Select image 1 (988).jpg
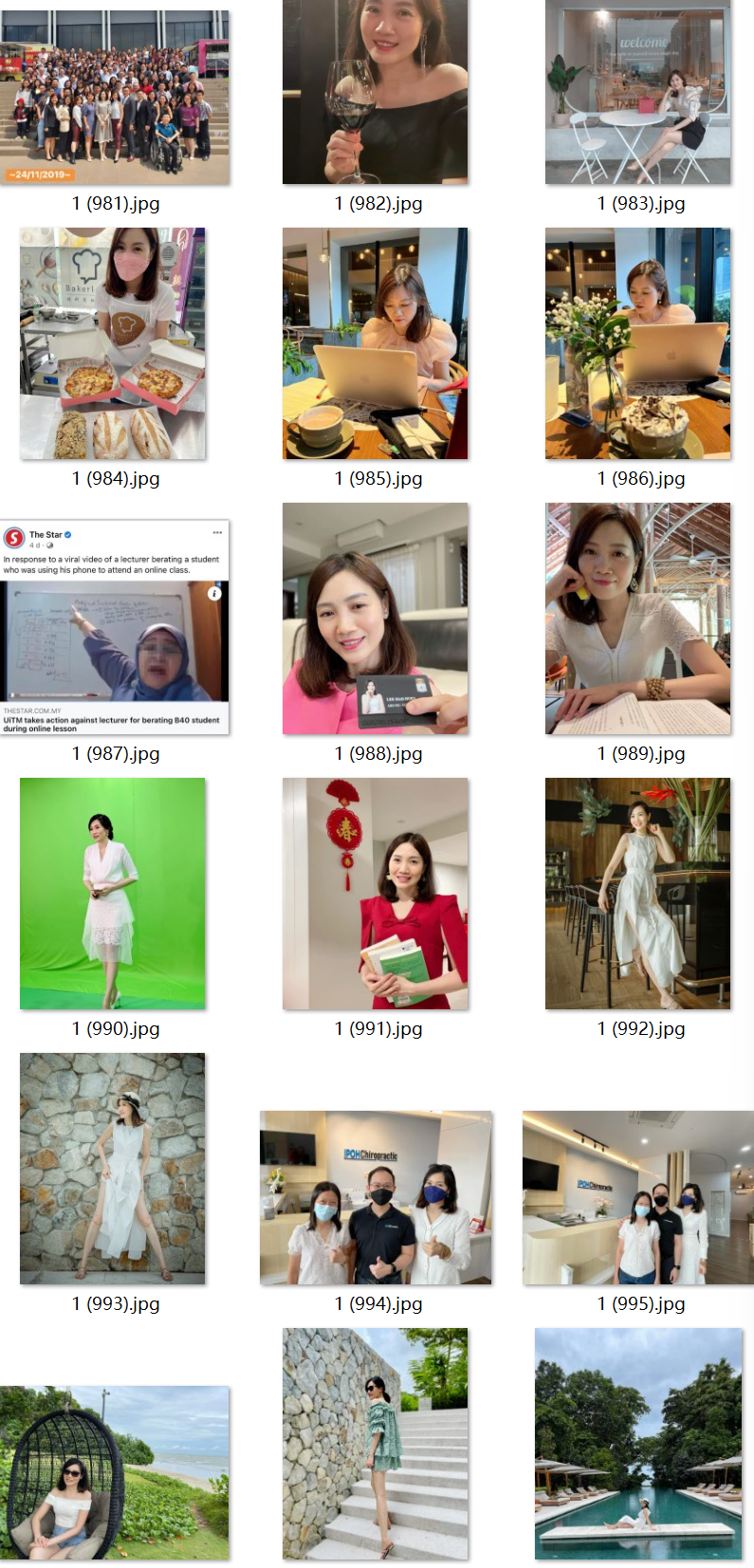Screen dimensions: 754x1568 [x=375, y=618]
